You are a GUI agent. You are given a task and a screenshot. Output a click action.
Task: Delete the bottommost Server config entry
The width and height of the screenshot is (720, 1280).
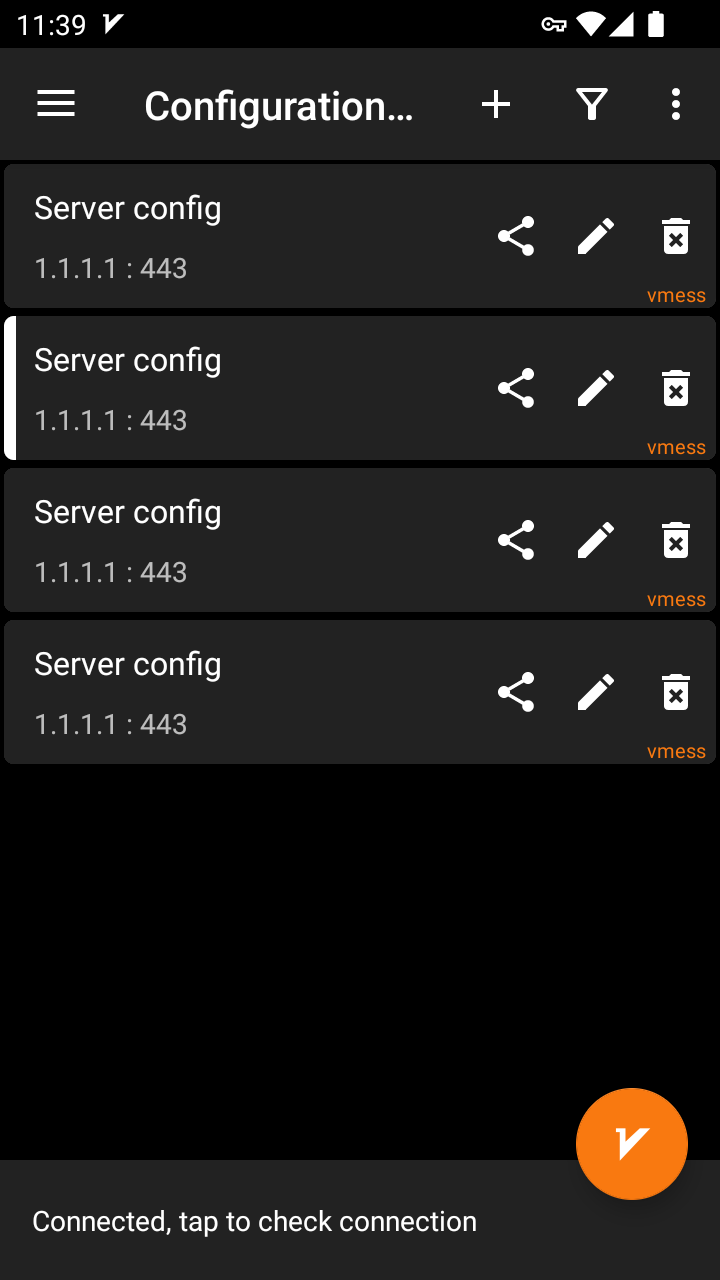[676, 692]
